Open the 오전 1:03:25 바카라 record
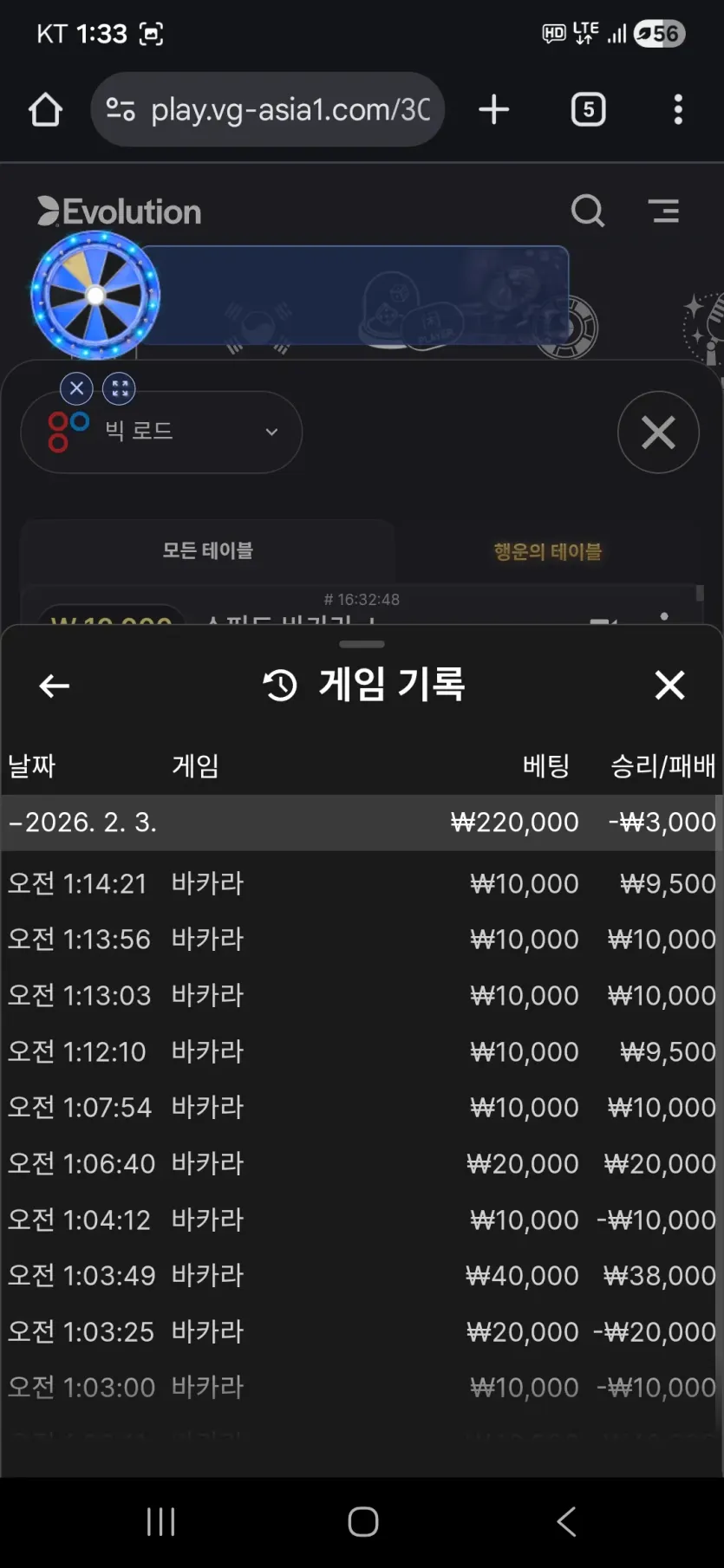 (362, 1331)
